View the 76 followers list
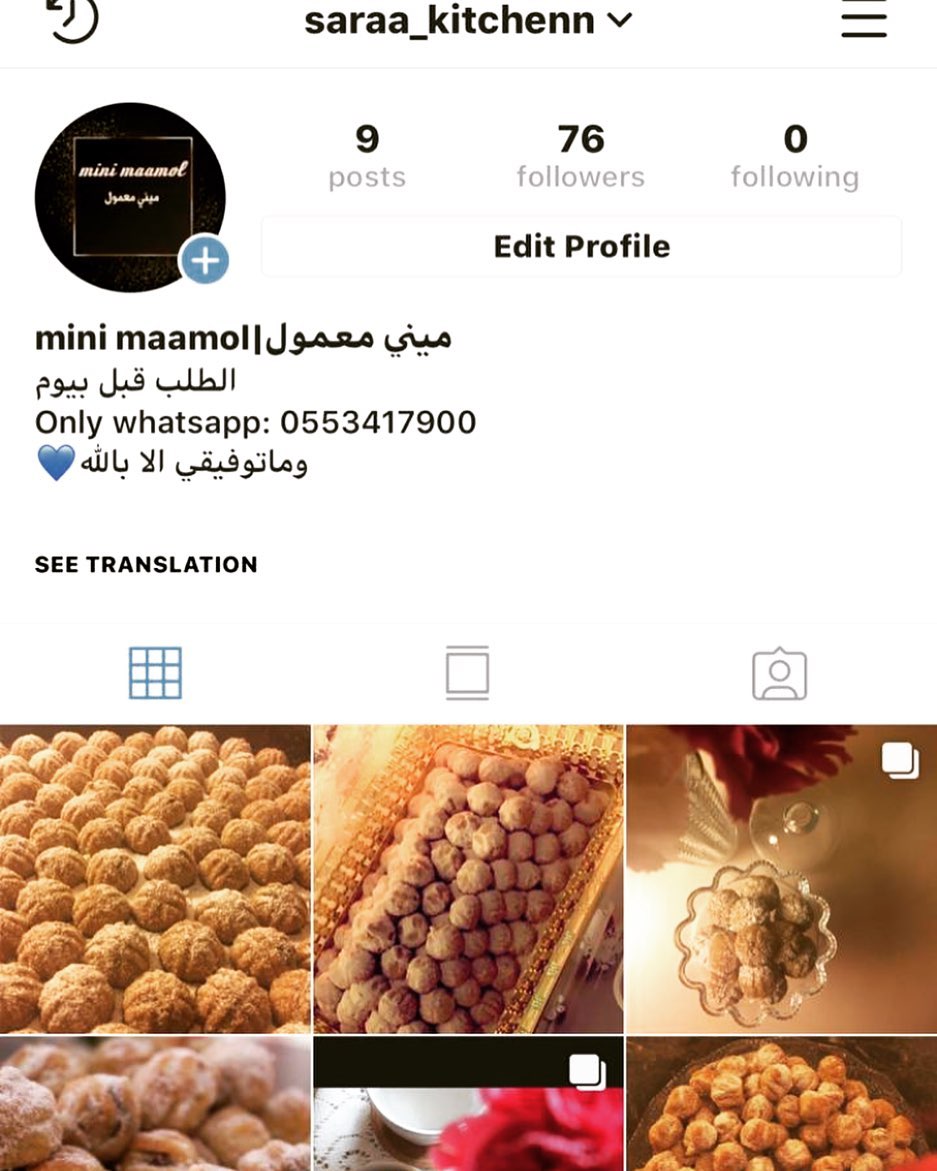The height and width of the screenshot is (1171, 937). [x=580, y=155]
